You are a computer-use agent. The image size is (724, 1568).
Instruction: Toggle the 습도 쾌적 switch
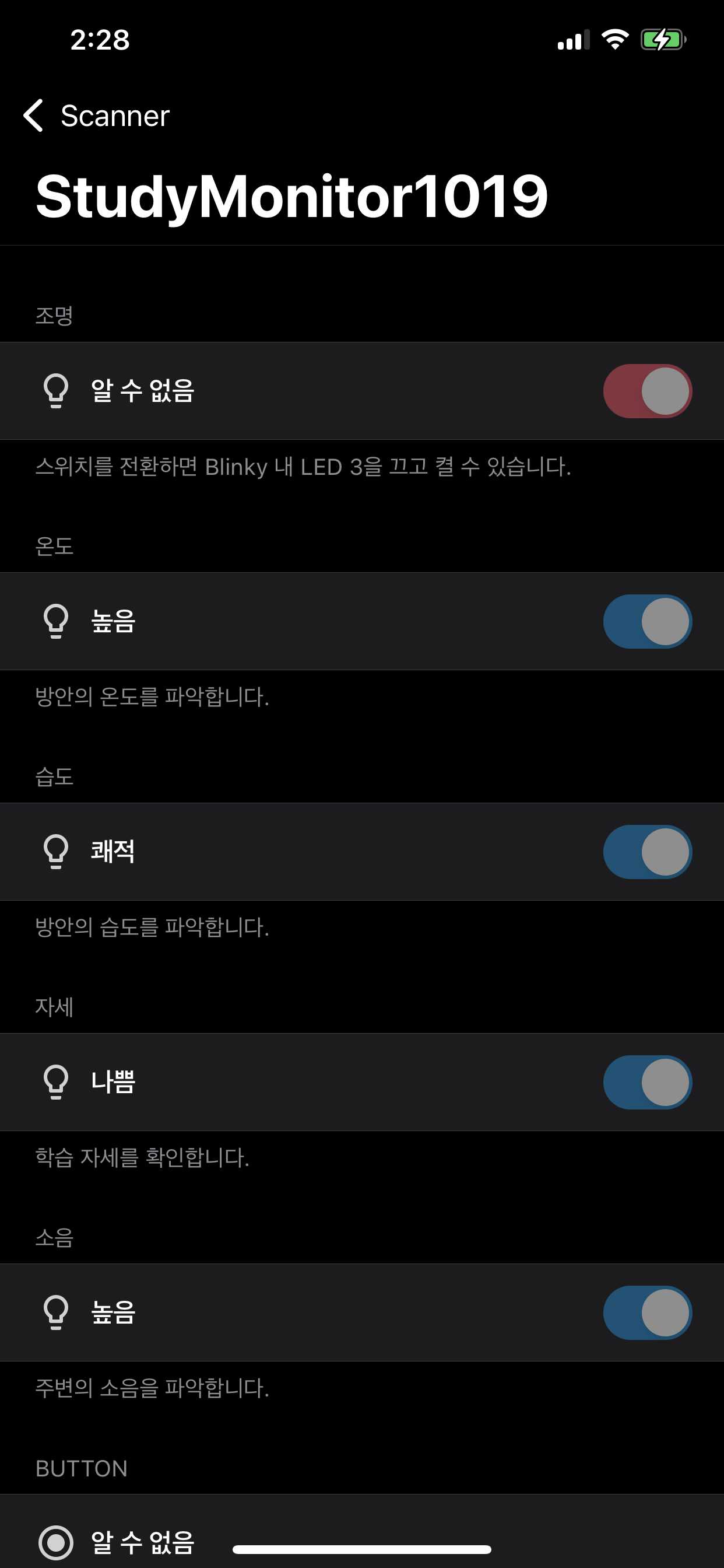coord(647,852)
